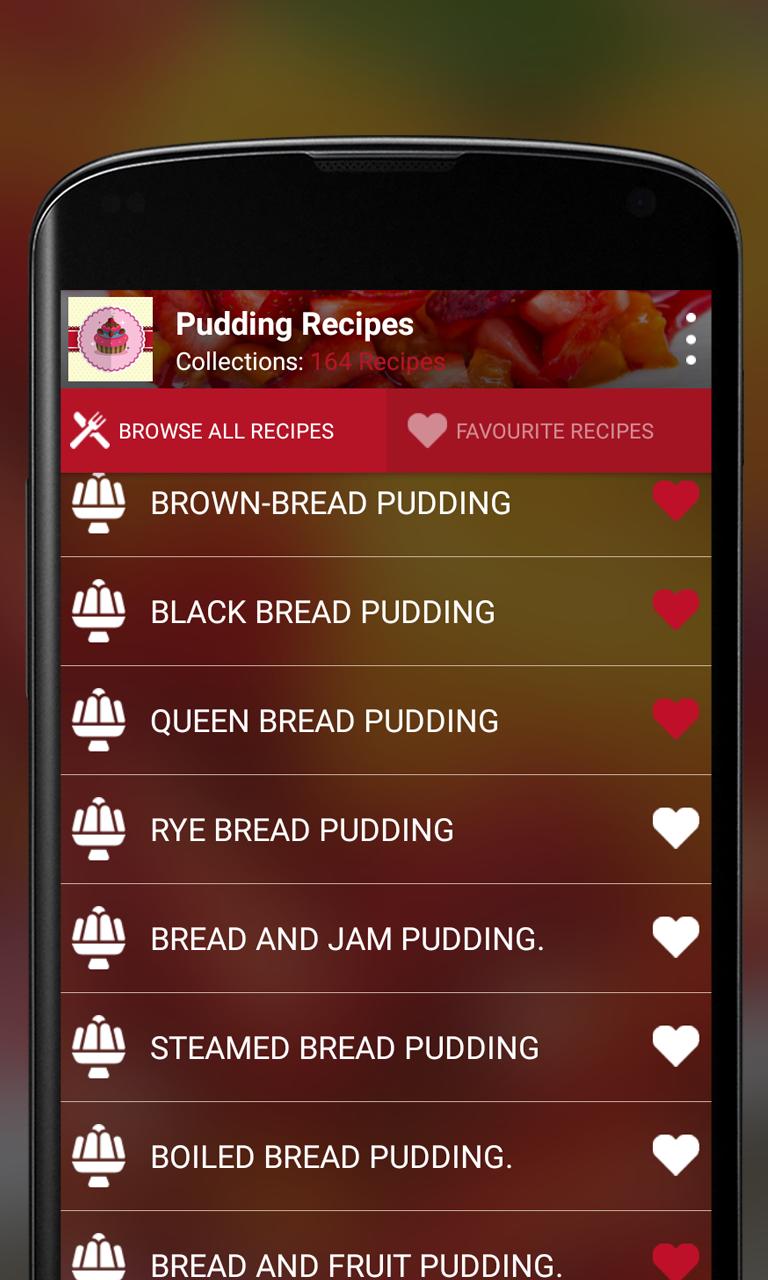Open the Brown-Bread Pudding recipe
Image resolution: width=768 pixels, height=1280 pixels.
[330, 503]
